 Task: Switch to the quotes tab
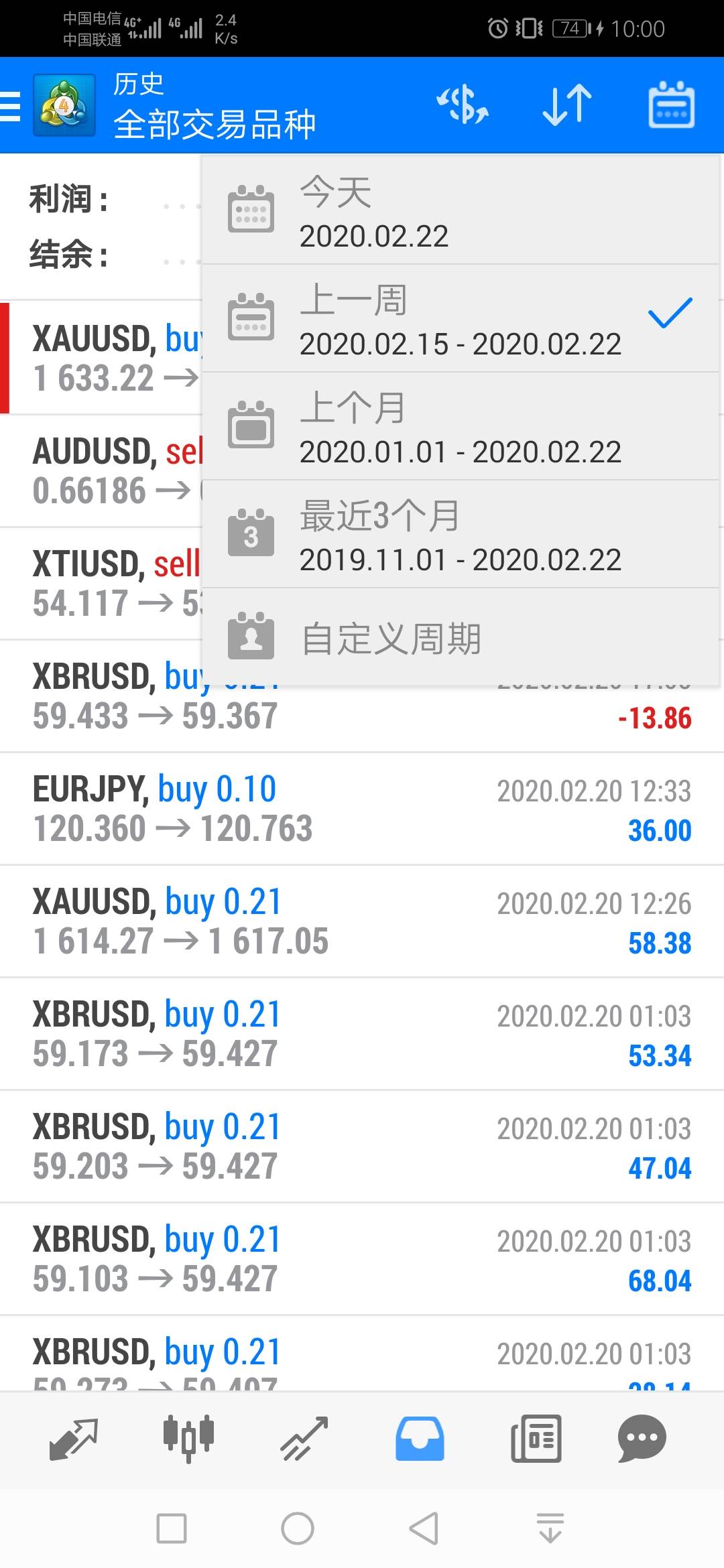[73, 1438]
